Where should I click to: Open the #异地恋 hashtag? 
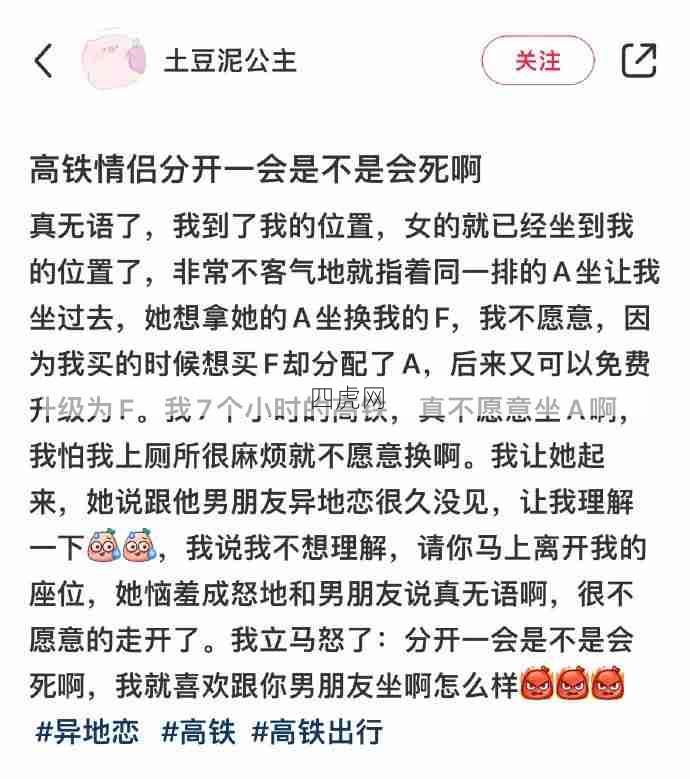[x=88, y=732]
